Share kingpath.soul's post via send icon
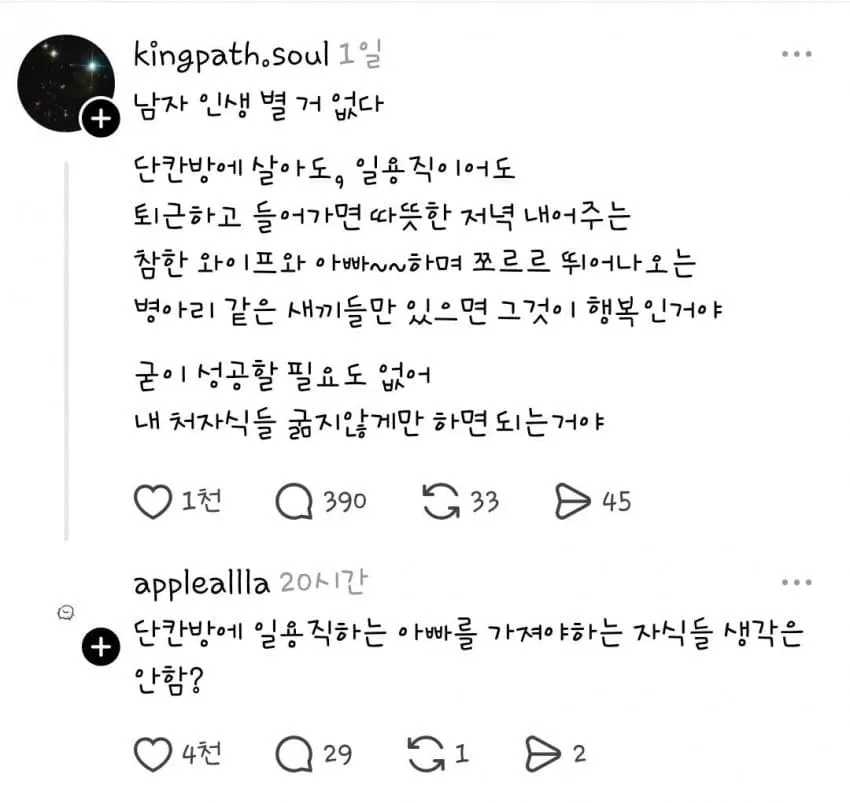Screen dimensions: 850x803 coord(574,501)
